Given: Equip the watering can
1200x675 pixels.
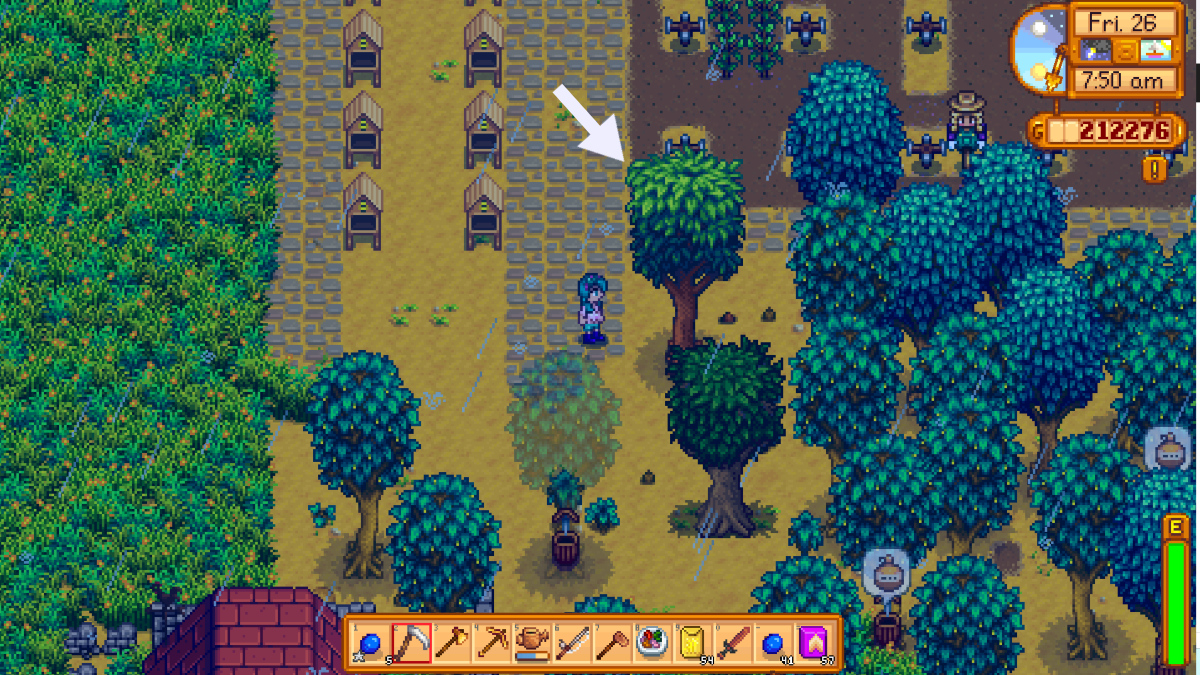Looking at the screenshot, I should click(x=531, y=643).
